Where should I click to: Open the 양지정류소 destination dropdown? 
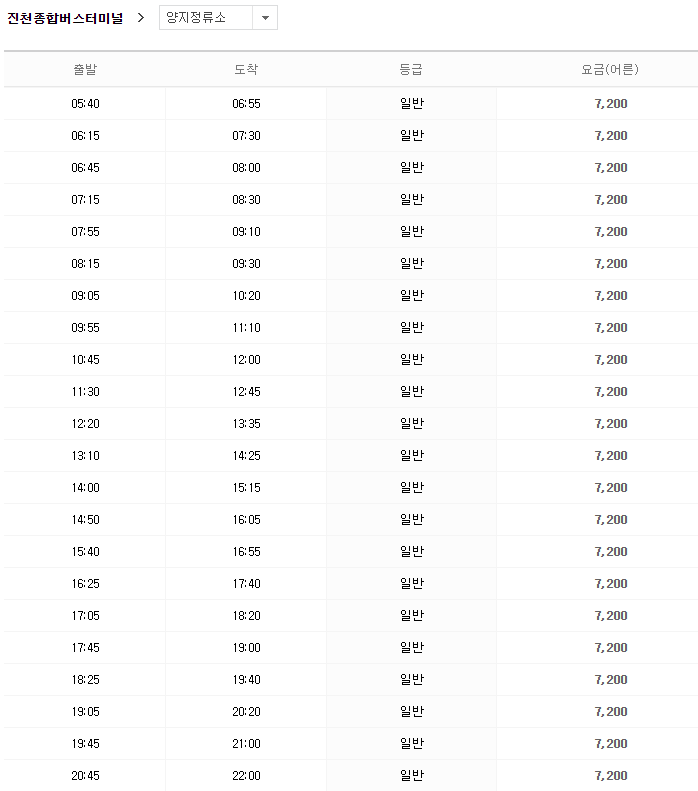coord(218,18)
